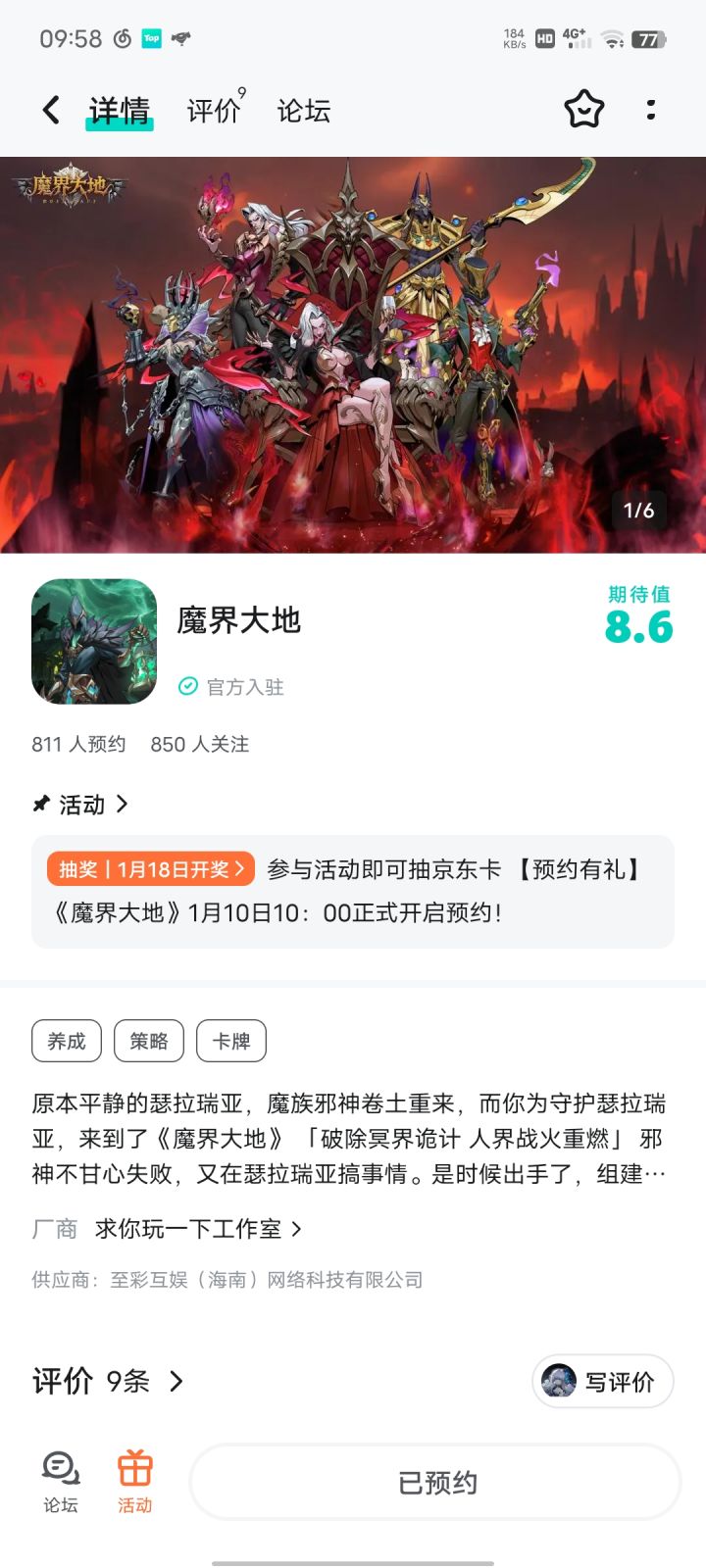Select the 养成 tag chip
706x1568 pixels.
[x=65, y=1041]
